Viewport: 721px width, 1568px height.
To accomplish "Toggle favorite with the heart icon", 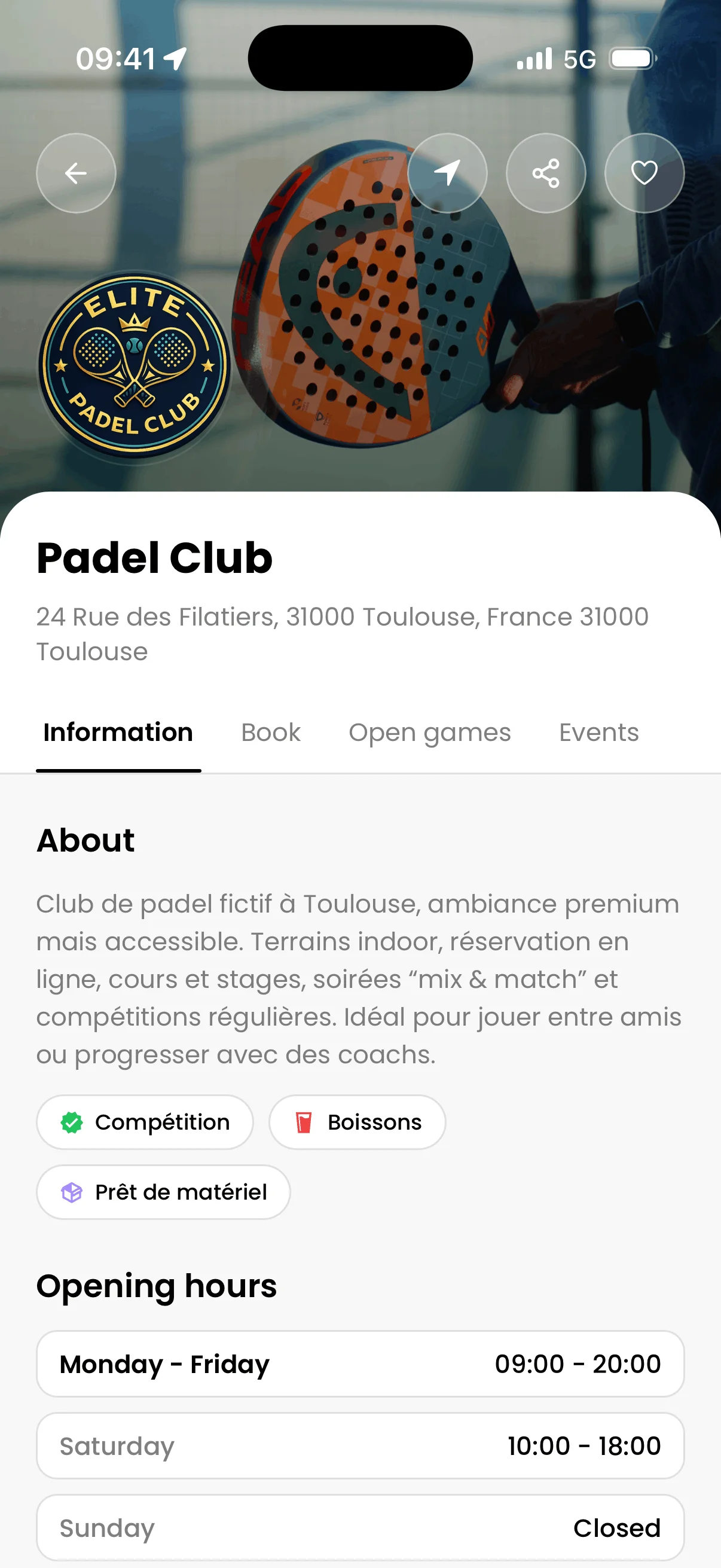I will click(x=644, y=173).
